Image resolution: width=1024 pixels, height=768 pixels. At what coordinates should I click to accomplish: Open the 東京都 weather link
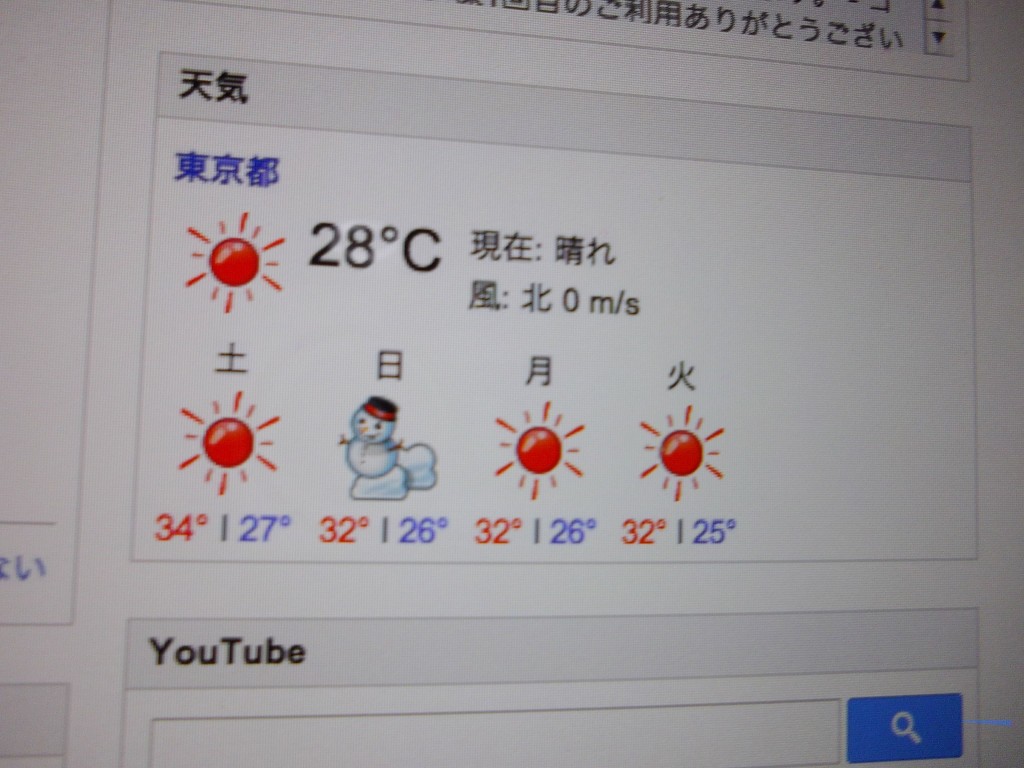(x=227, y=170)
